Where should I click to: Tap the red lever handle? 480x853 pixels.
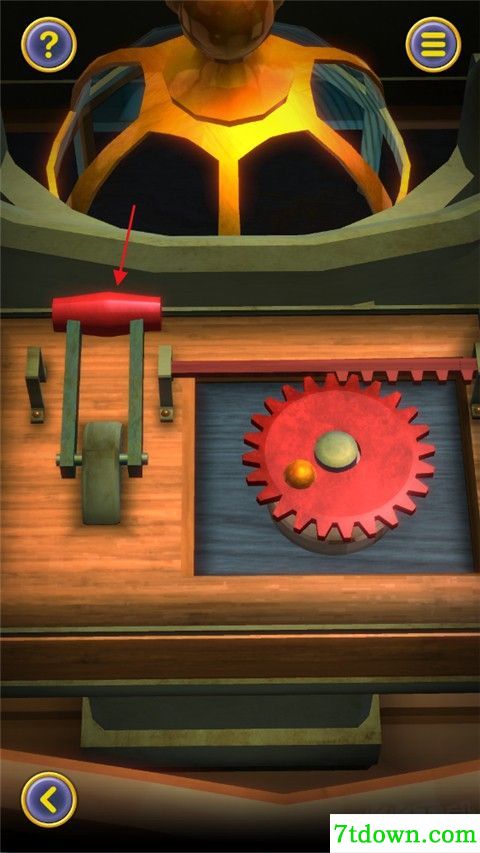click(107, 314)
